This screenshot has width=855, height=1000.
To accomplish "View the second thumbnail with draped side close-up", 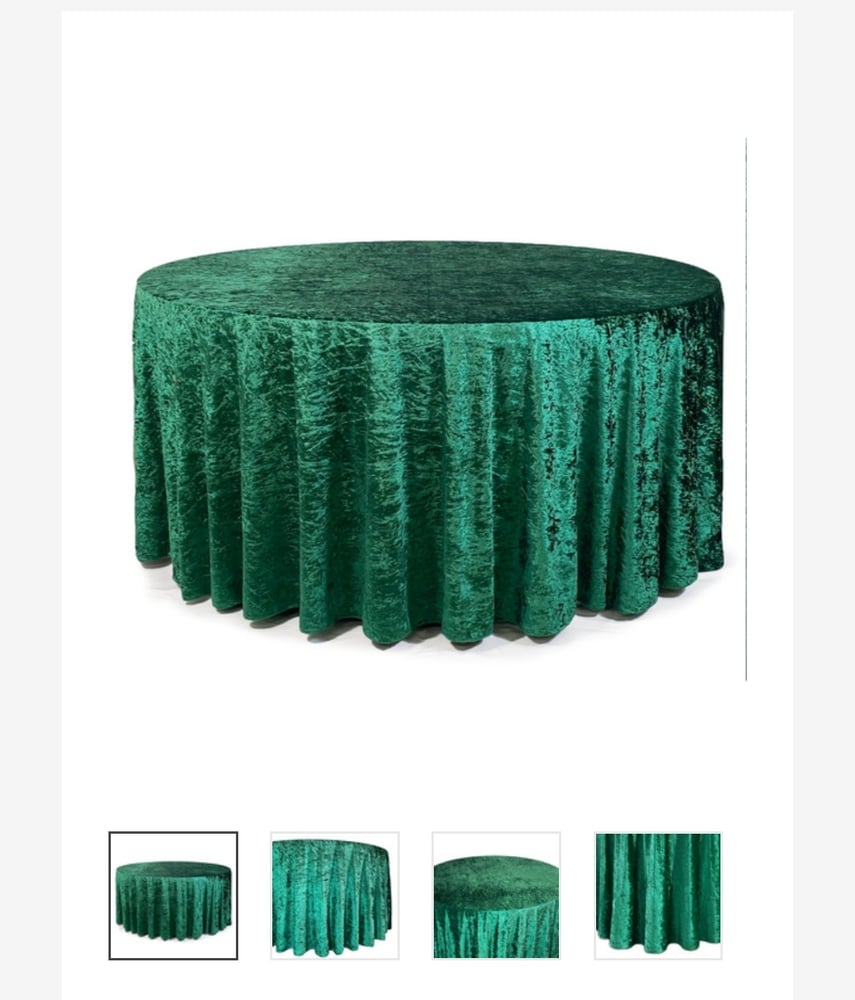I will point(334,895).
